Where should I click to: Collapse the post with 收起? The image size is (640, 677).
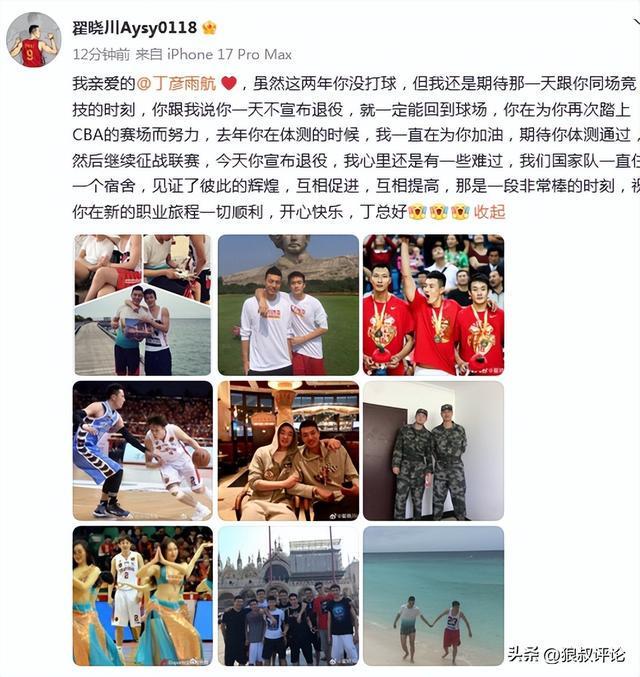pos(489,211)
